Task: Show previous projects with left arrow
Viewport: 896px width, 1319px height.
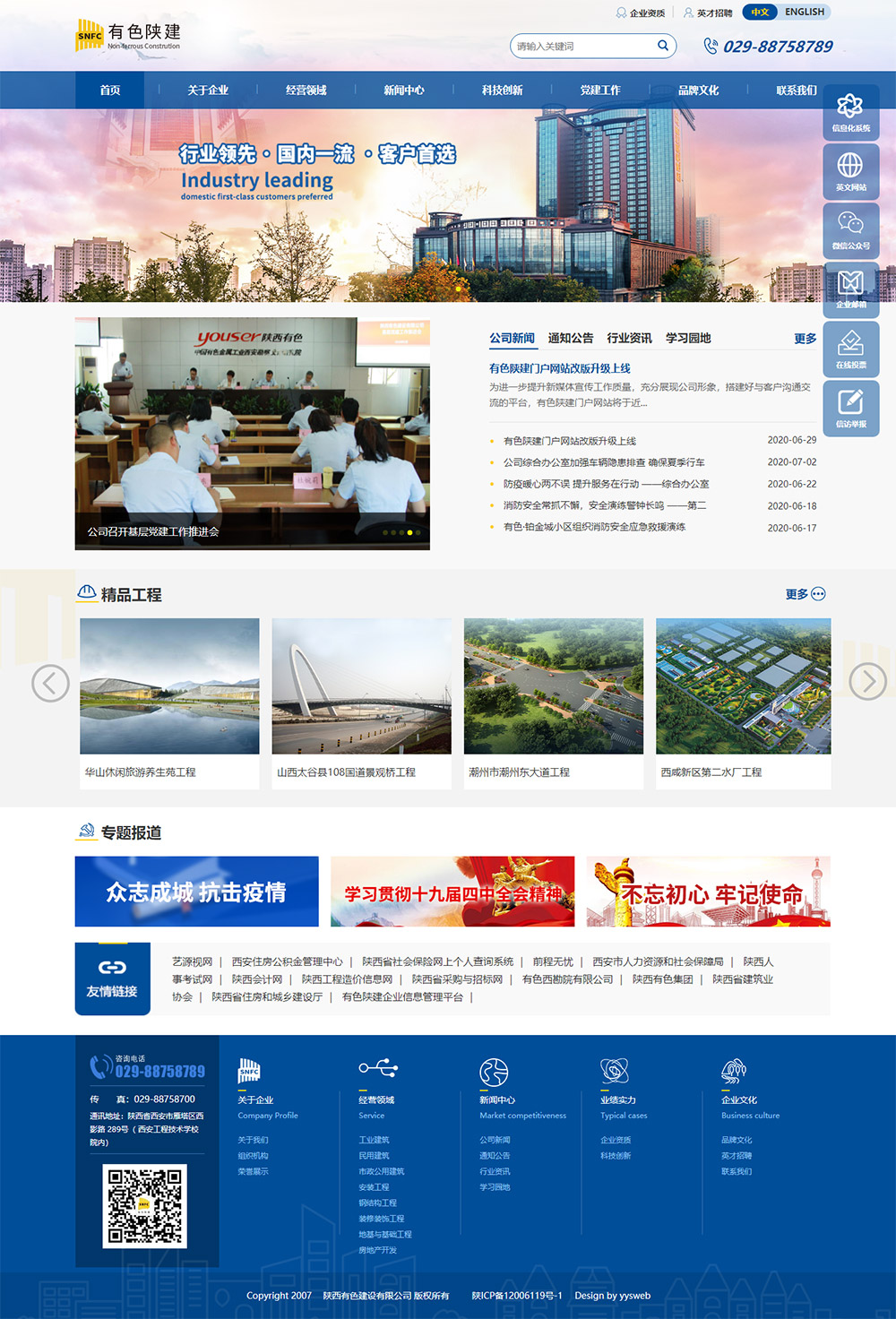Action: click(x=50, y=684)
